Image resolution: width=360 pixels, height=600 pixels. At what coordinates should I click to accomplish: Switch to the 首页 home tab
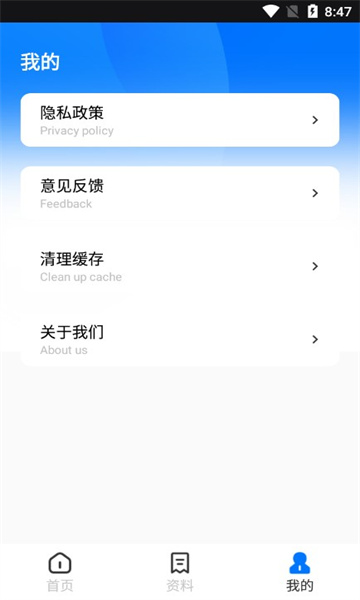(60, 572)
